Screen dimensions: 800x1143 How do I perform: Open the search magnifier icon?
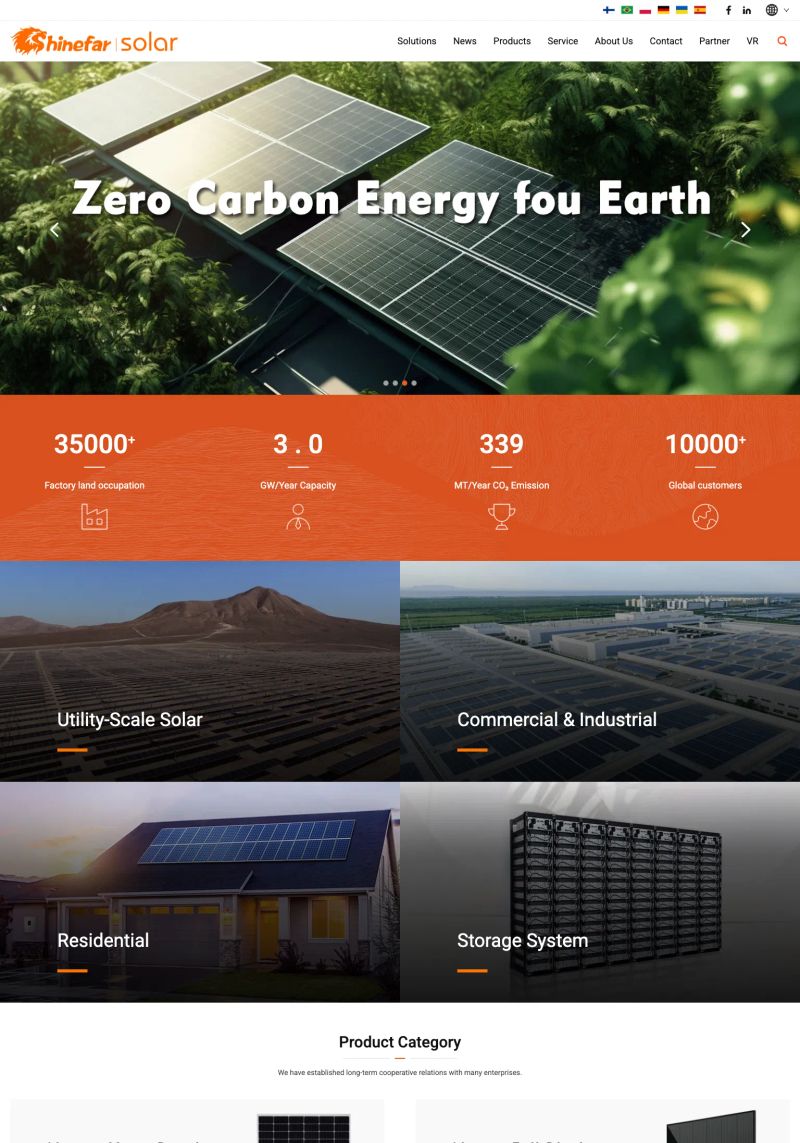[782, 41]
